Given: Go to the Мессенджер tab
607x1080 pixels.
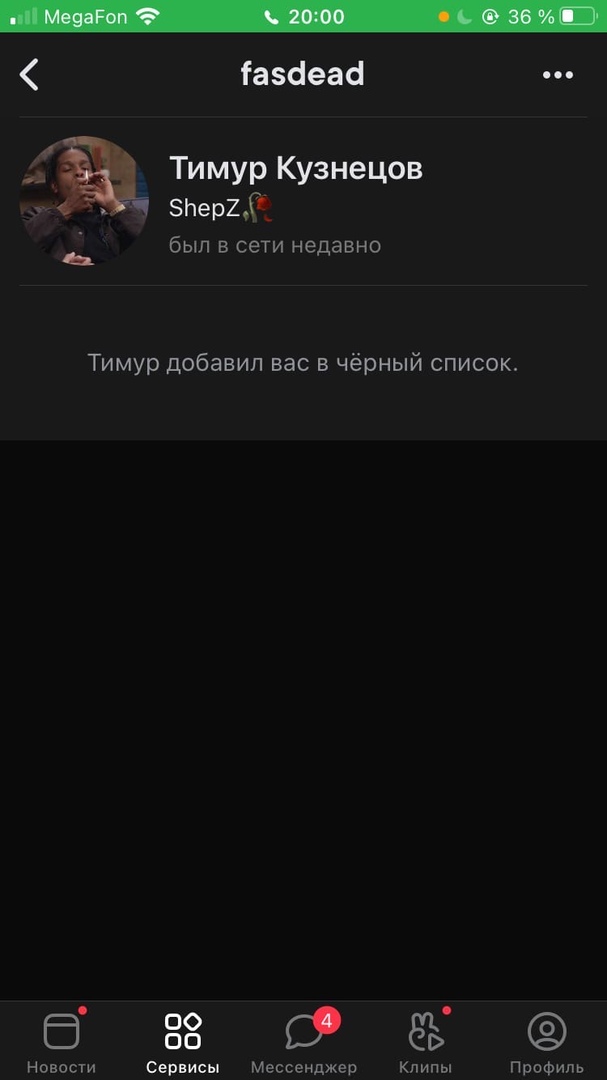Looking at the screenshot, I should click(x=304, y=1042).
